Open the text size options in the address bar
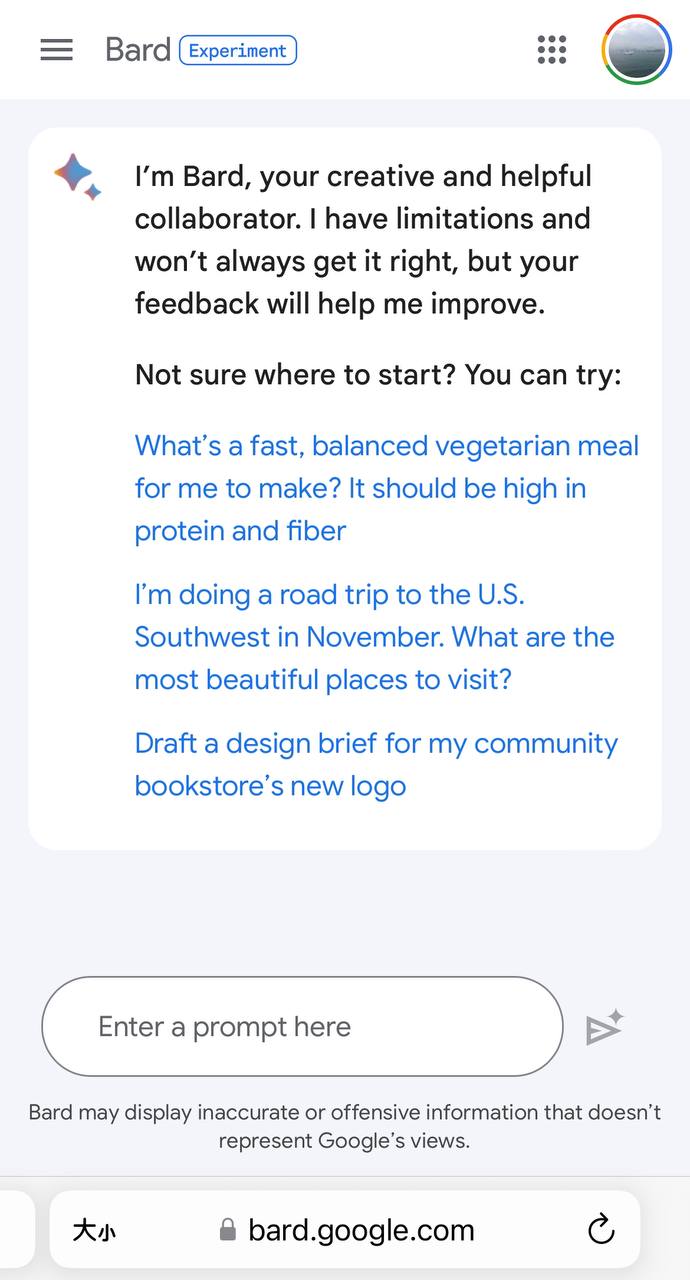The height and width of the screenshot is (1280, 690). click(x=94, y=1231)
